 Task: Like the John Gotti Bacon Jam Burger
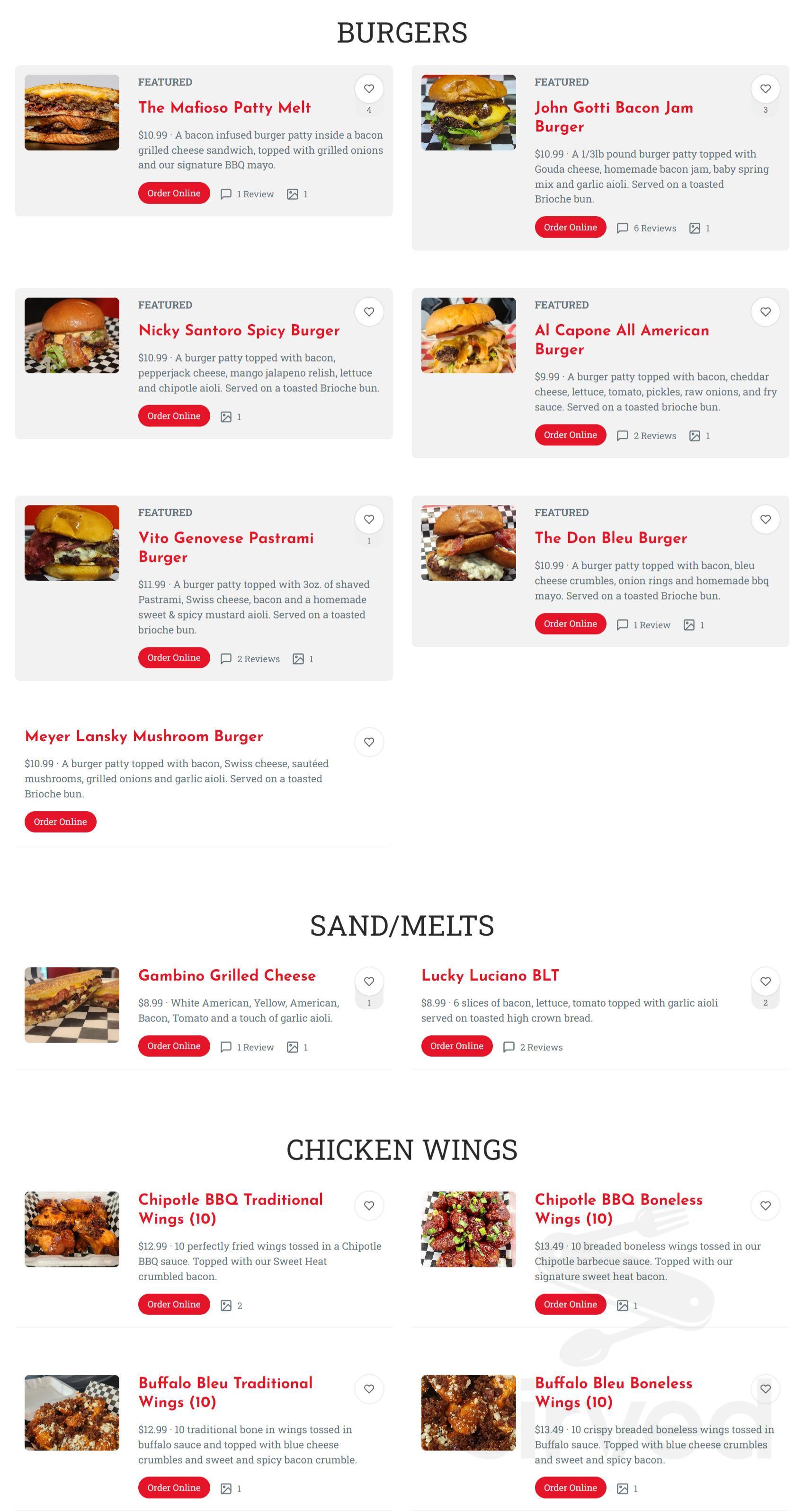(x=765, y=88)
